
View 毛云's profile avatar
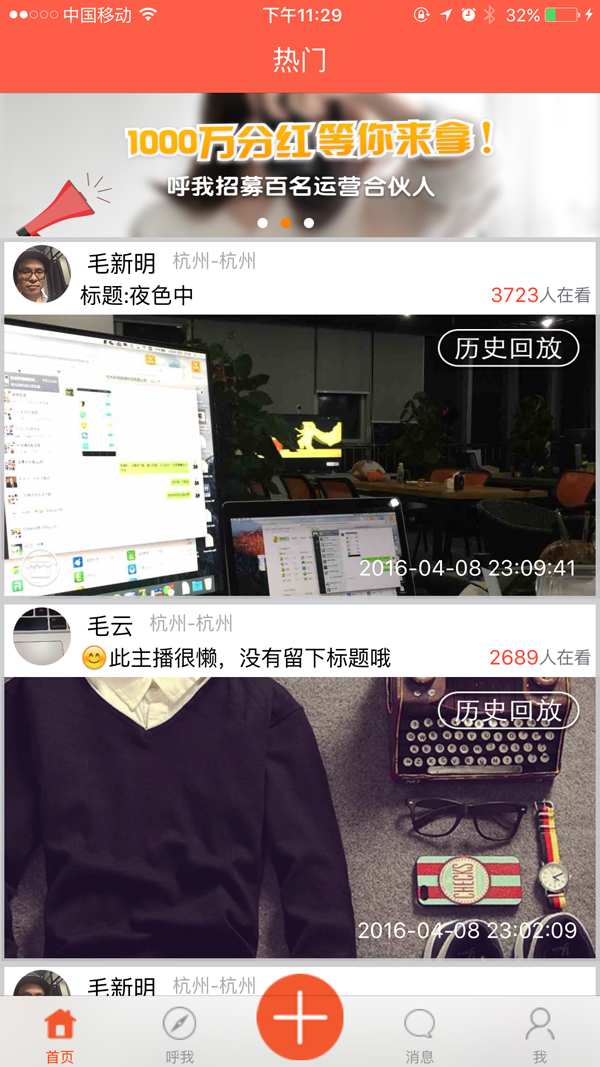pyautogui.click(x=42, y=636)
